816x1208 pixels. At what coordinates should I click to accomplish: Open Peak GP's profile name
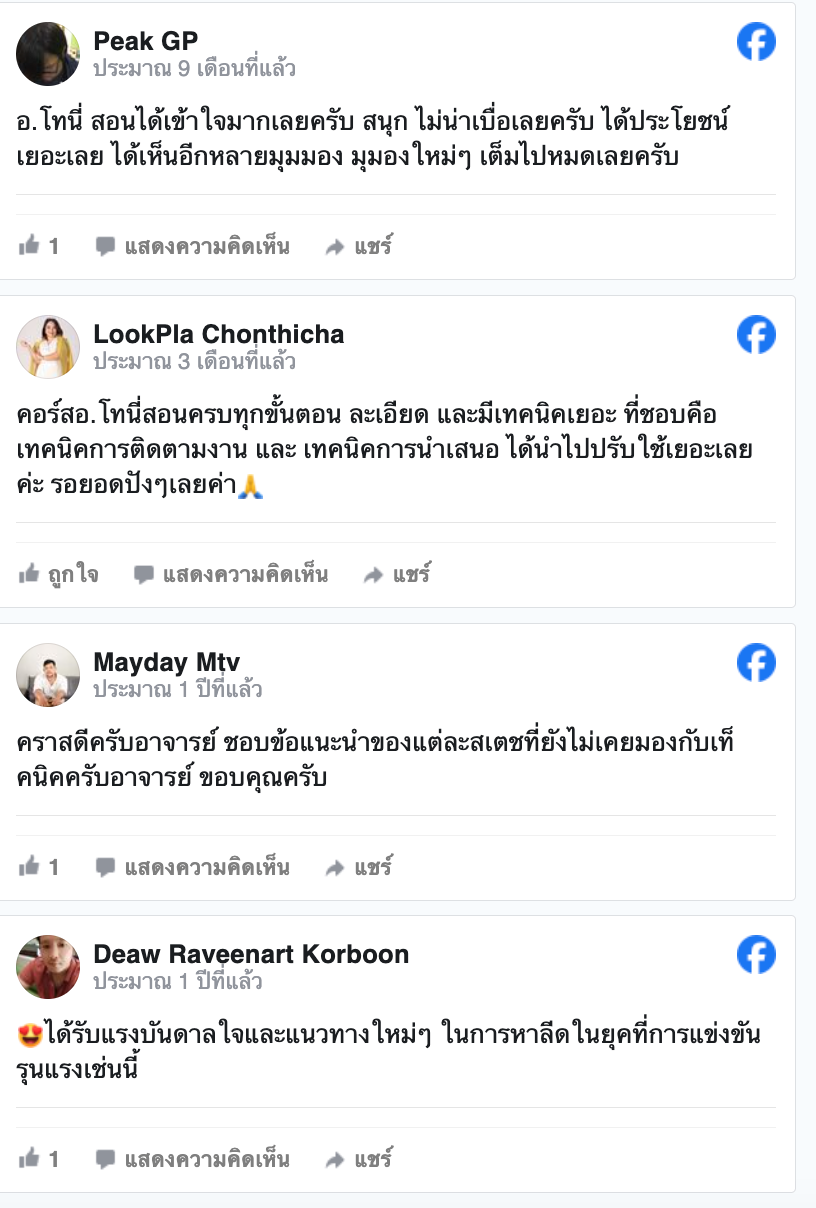(x=145, y=41)
